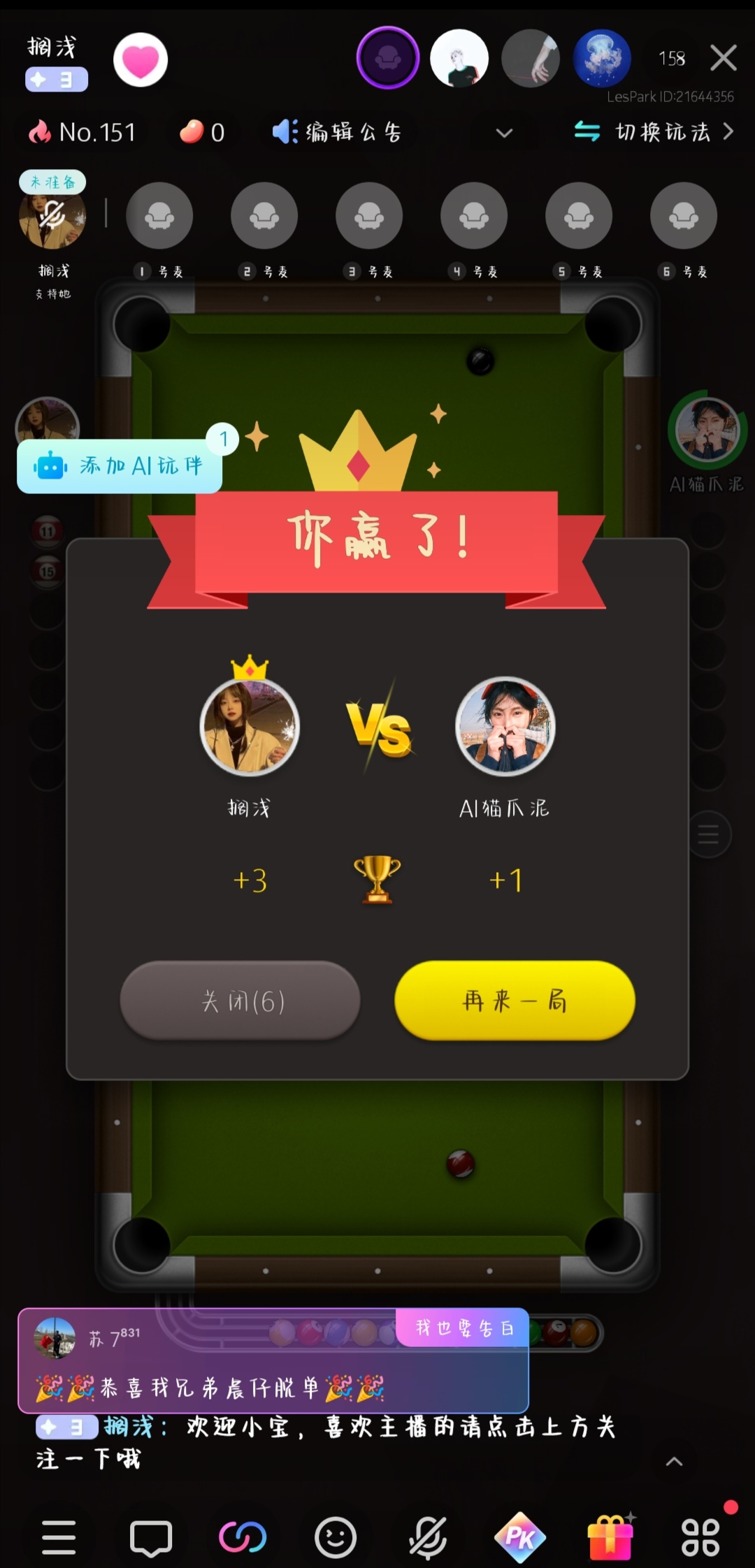Follow the host with the heart icon

[141, 61]
